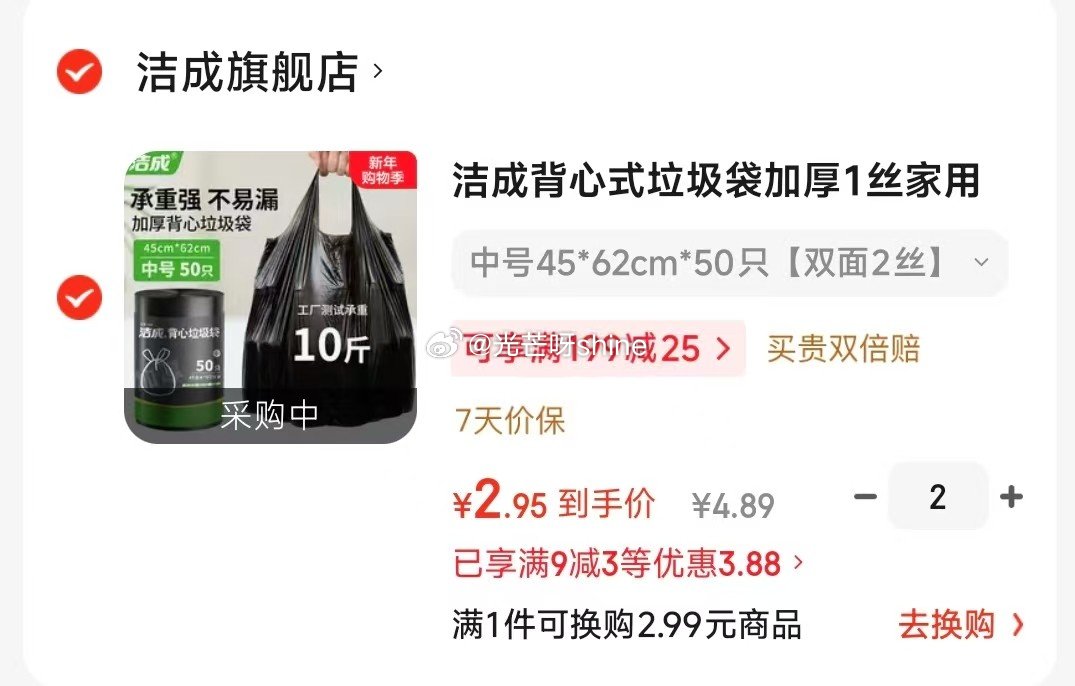Decrease the item quantity with minus
The height and width of the screenshot is (686, 1075).
865,497
